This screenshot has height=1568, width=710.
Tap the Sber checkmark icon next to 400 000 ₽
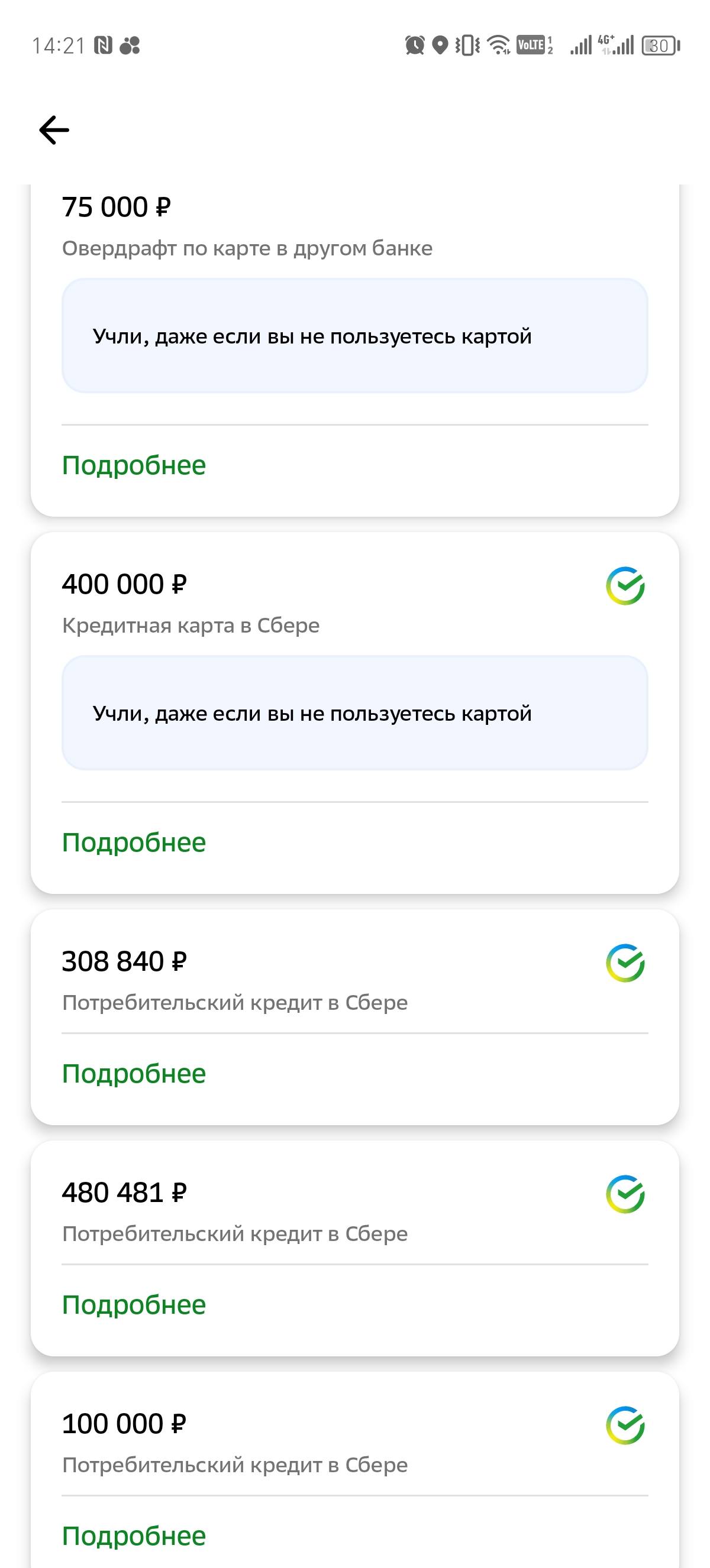pos(626,586)
